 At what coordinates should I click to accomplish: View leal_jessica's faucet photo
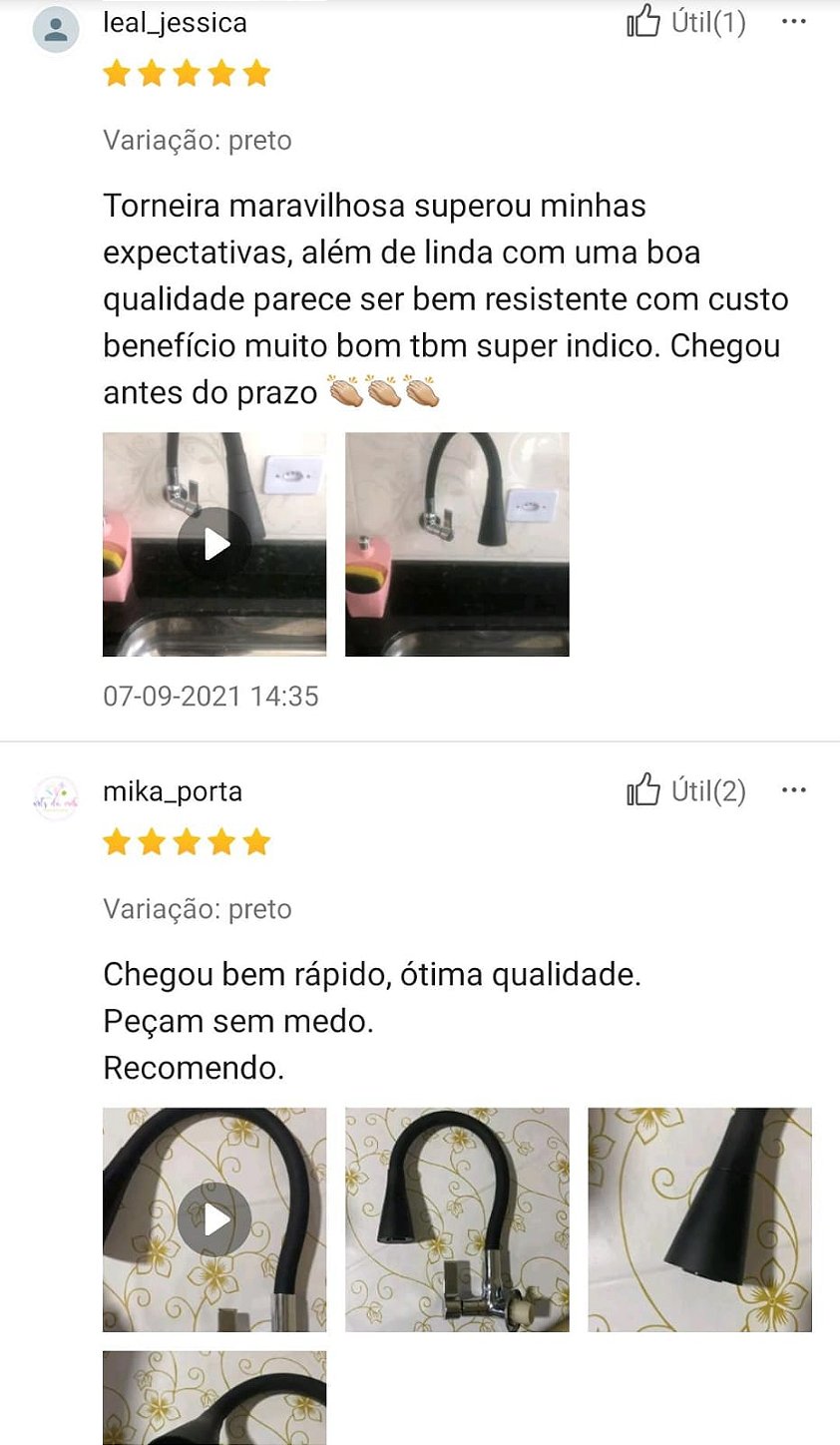pos(457,544)
